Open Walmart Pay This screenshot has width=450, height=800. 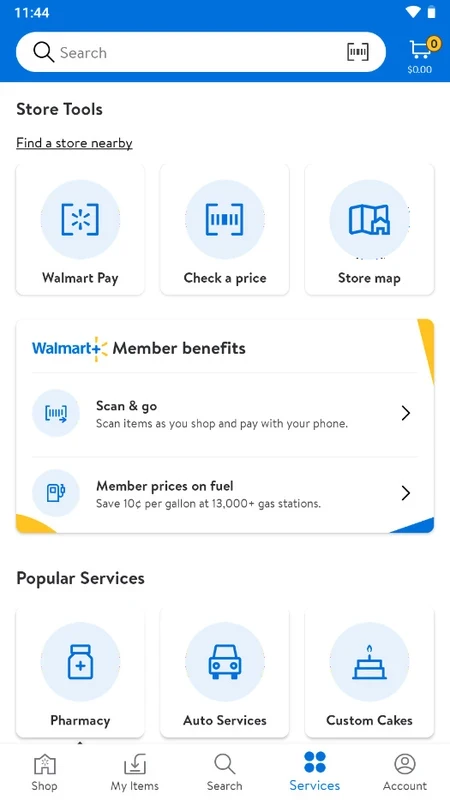click(x=80, y=230)
